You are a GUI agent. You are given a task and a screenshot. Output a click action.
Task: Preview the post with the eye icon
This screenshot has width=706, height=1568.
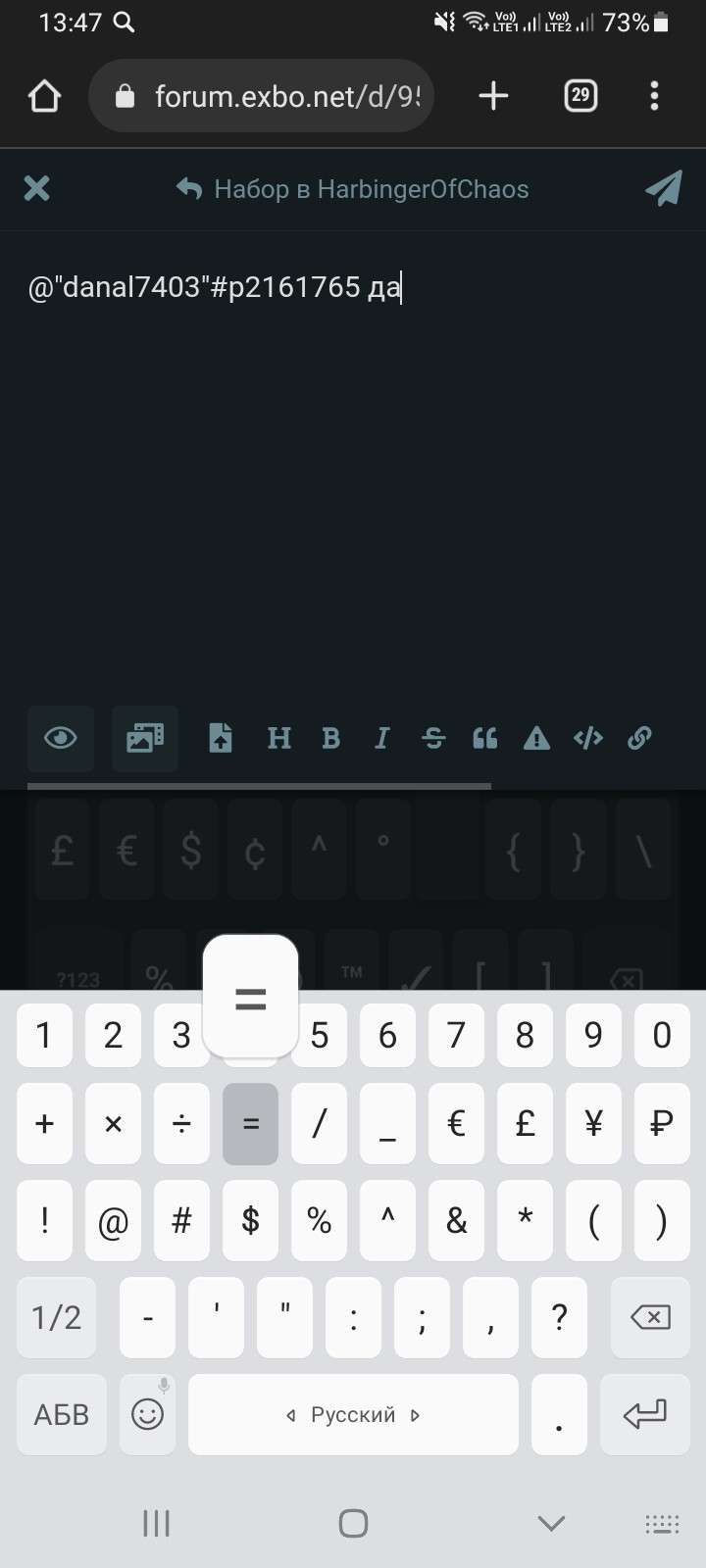click(x=61, y=738)
